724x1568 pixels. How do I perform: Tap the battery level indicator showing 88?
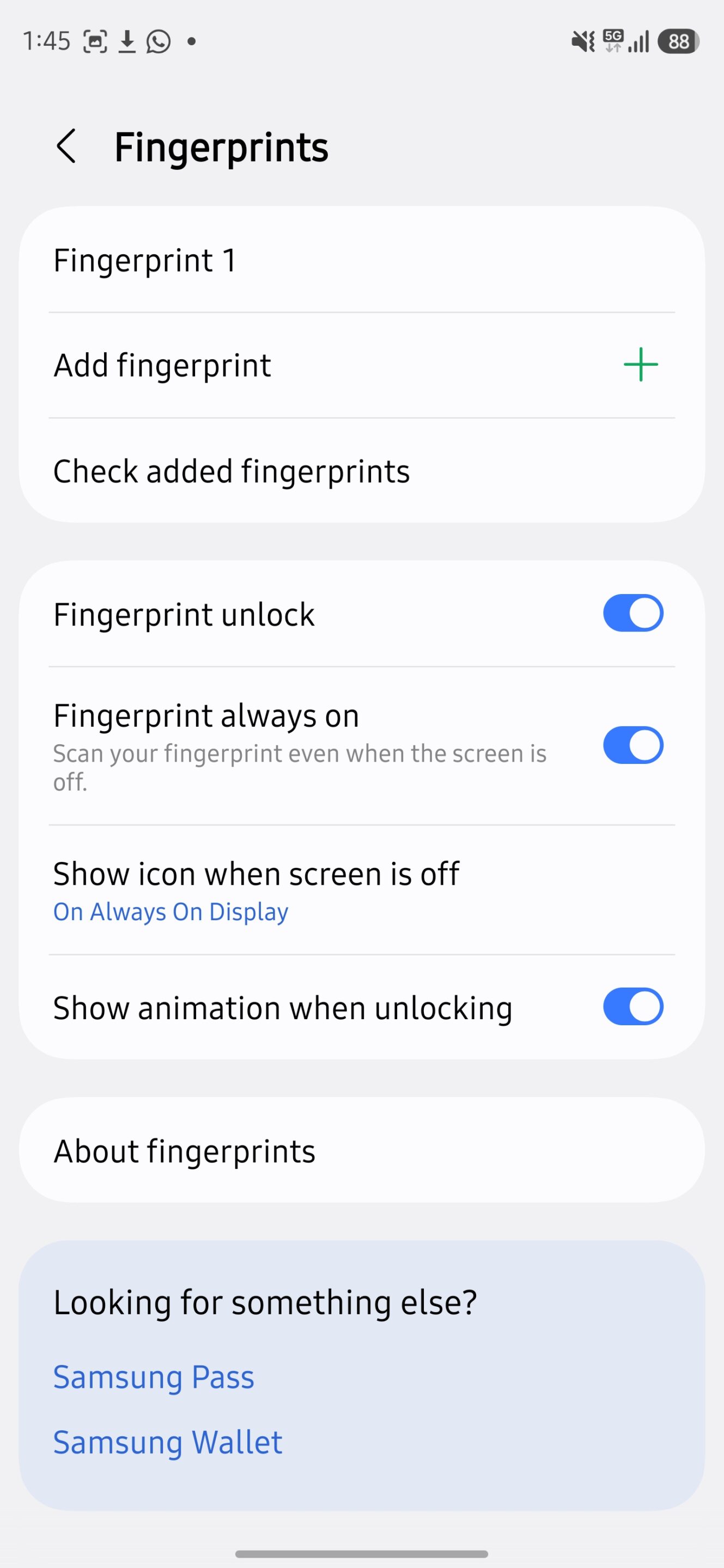678,40
